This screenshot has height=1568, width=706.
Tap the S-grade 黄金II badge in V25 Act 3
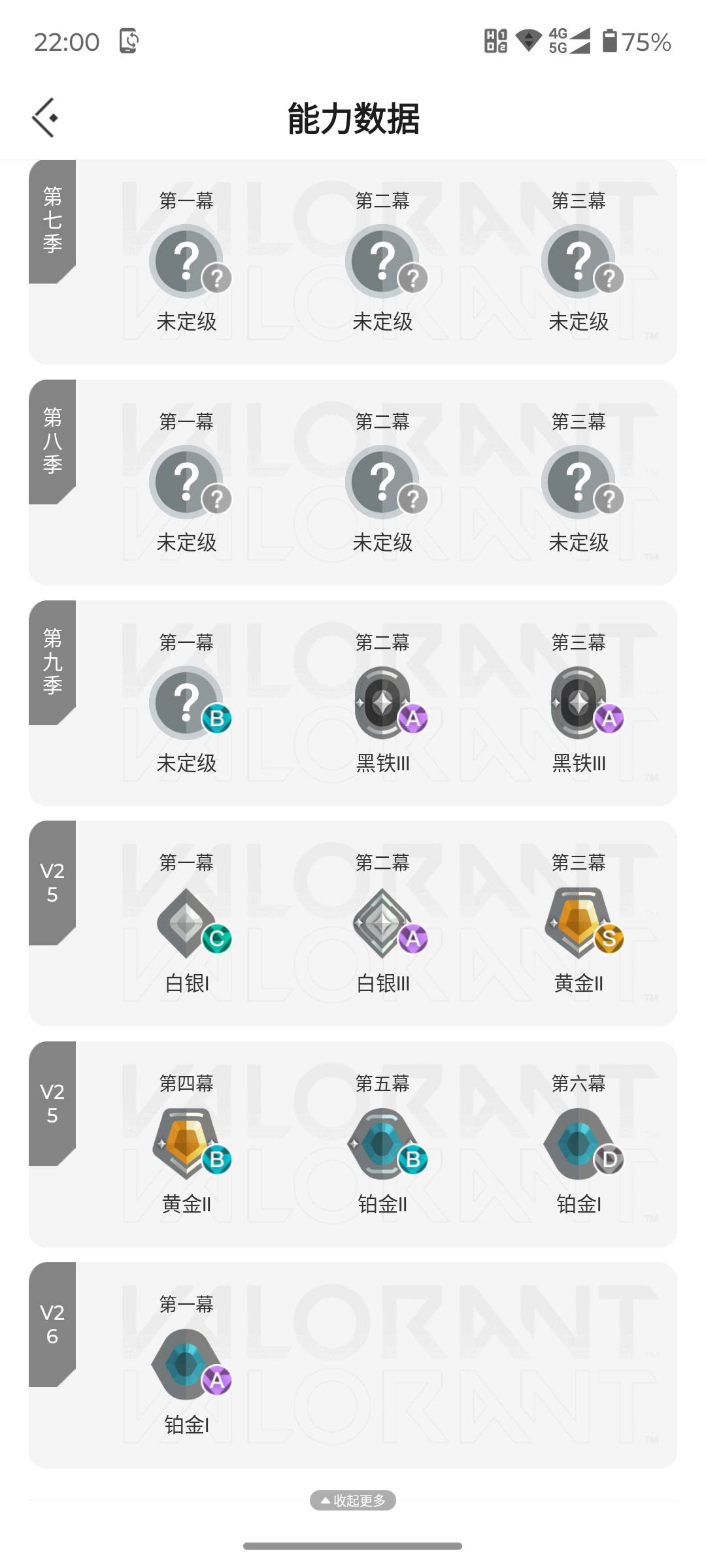pos(580,923)
